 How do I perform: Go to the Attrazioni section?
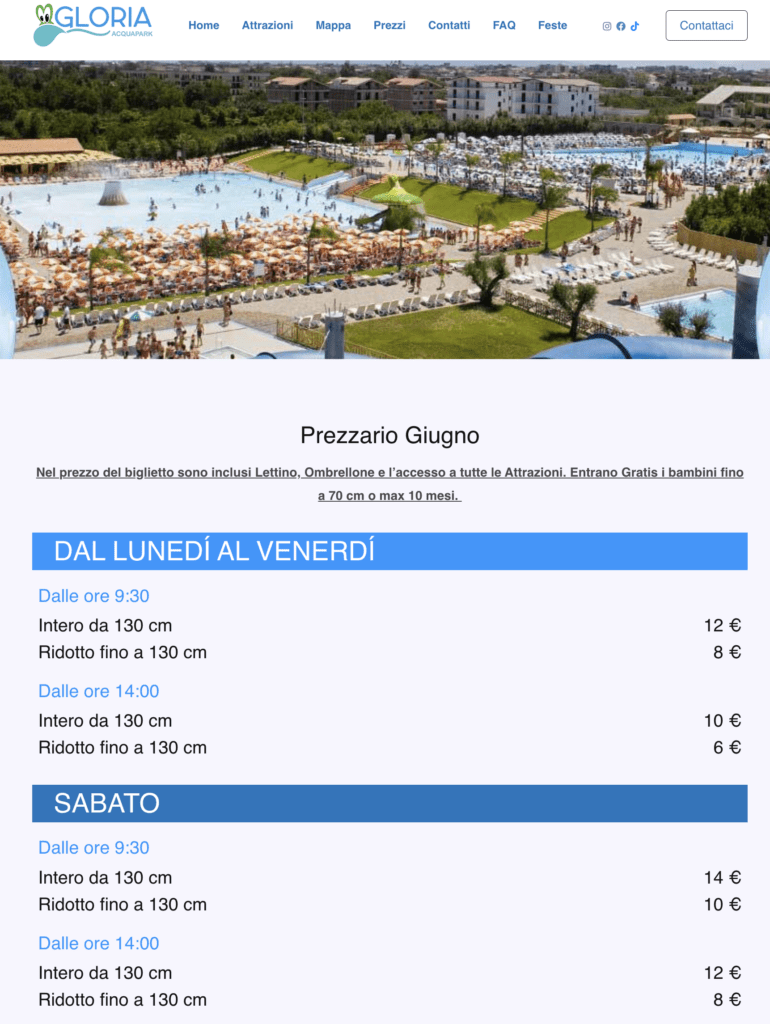[267, 25]
